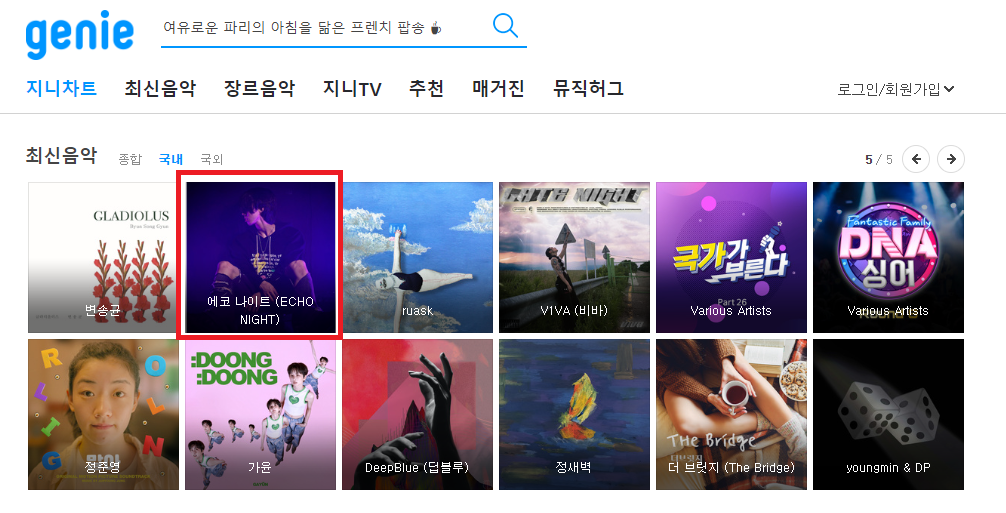Open the 지니차트 tab
The width and height of the screenshot is (1006, 513).
pos(61,88)
